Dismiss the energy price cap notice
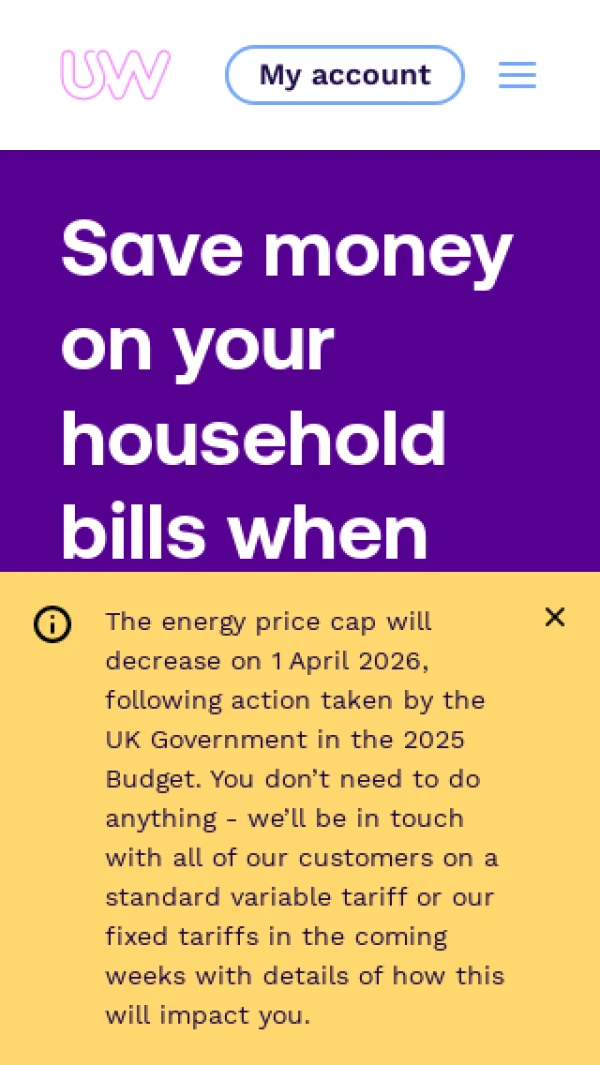Image resolution: width=600 pixels, height=1065 pixels. (x=555, y=617)
